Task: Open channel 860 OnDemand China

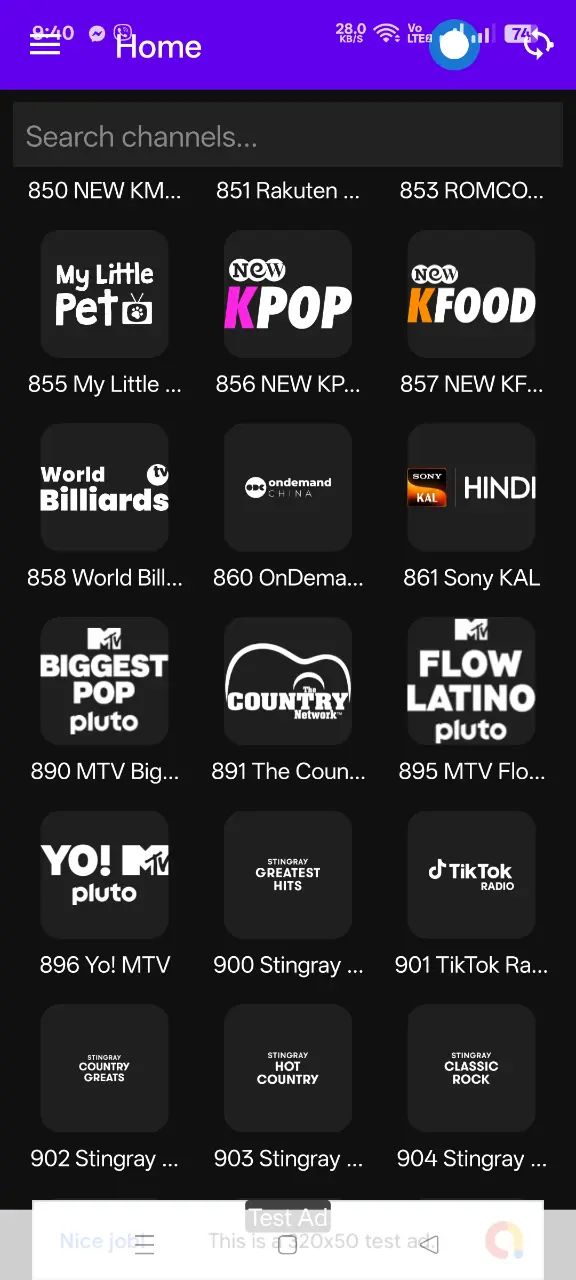Action: pos(288,488)
